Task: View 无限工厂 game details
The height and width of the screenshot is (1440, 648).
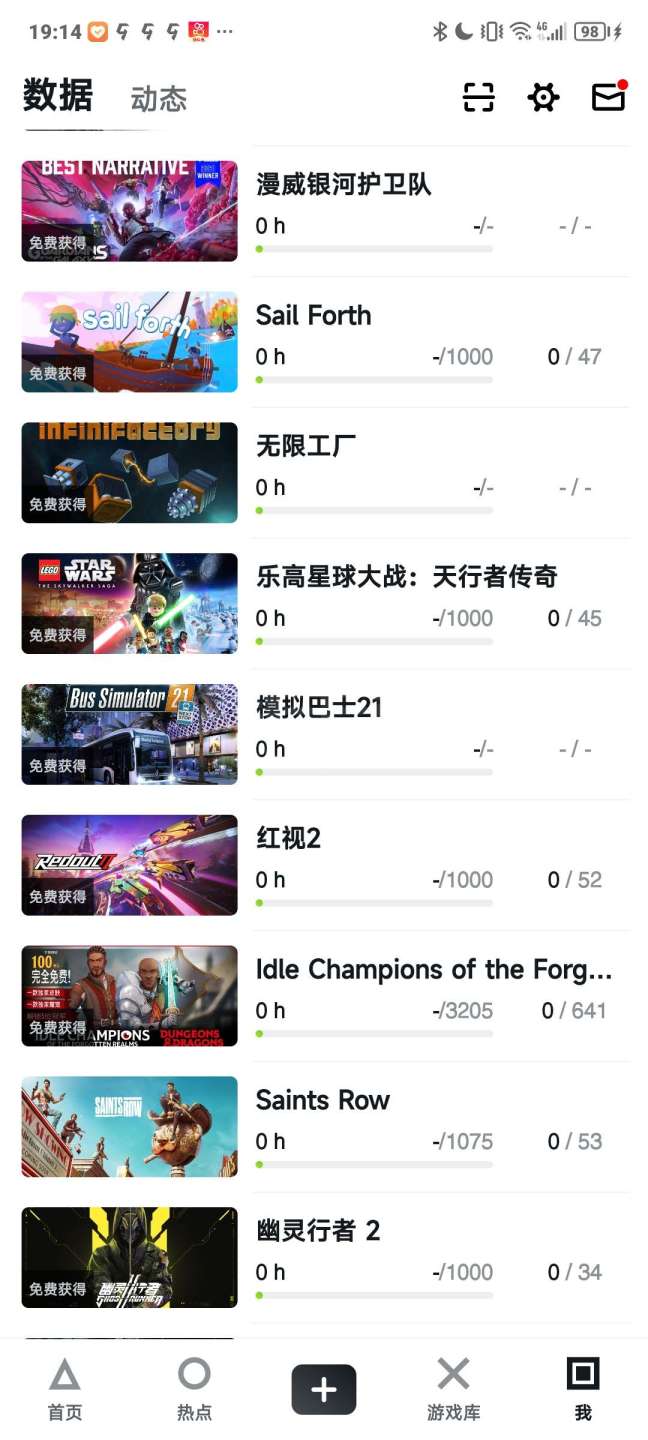Action: pyautogui.click(x=306, y=446)
